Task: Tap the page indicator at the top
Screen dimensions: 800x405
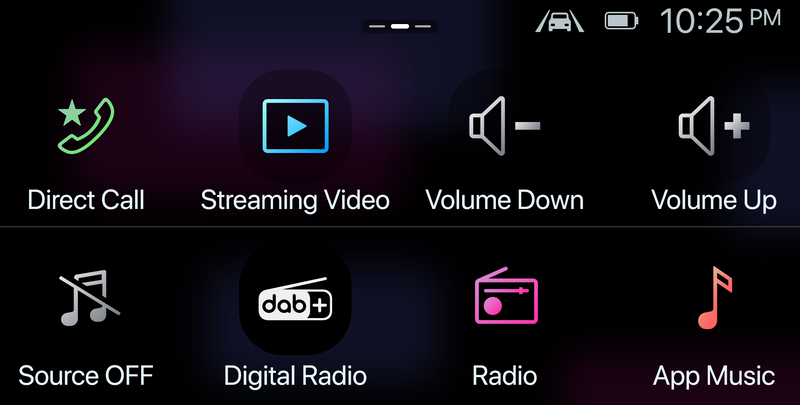Action: pos(399,25)
